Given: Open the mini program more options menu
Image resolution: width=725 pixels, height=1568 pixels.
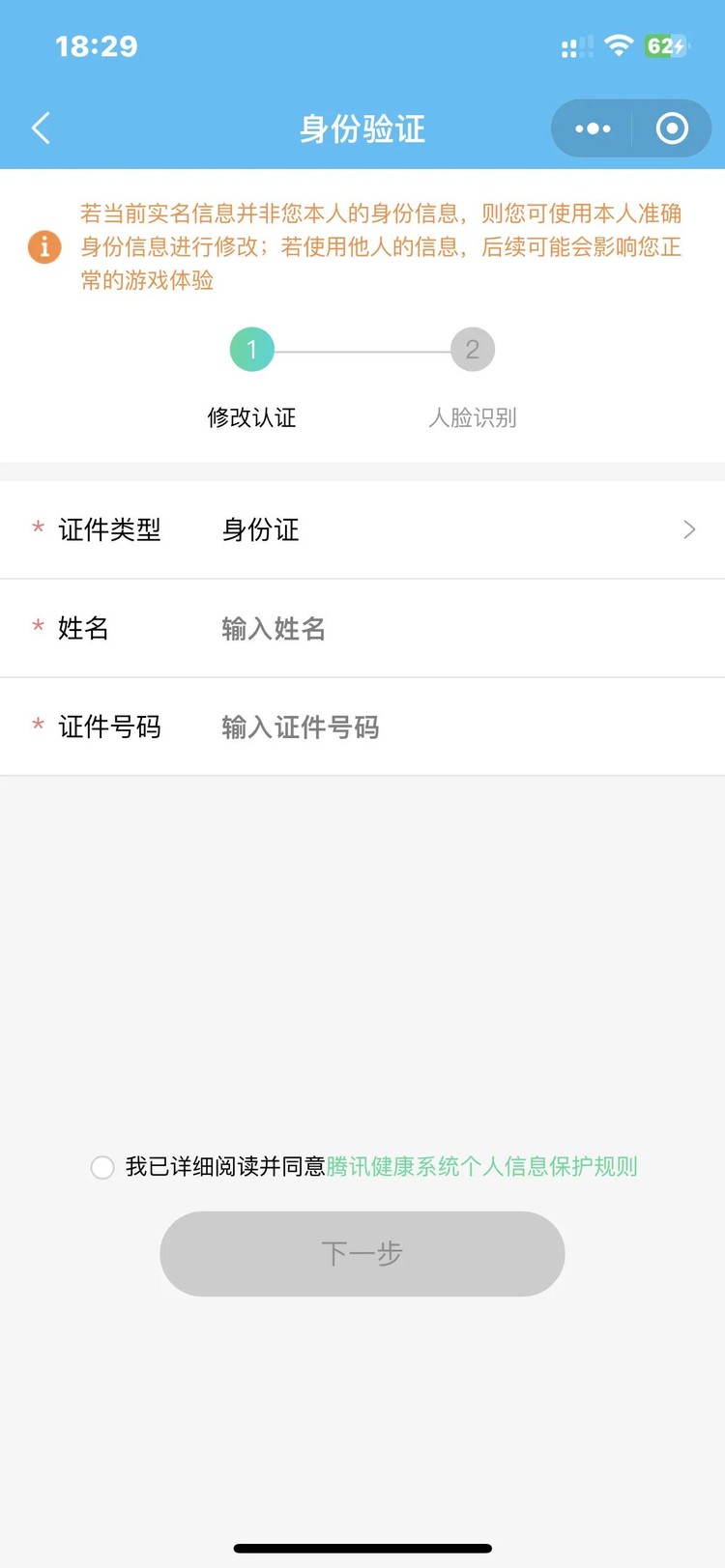Looking at the screenshot, I should pos(593,128).
